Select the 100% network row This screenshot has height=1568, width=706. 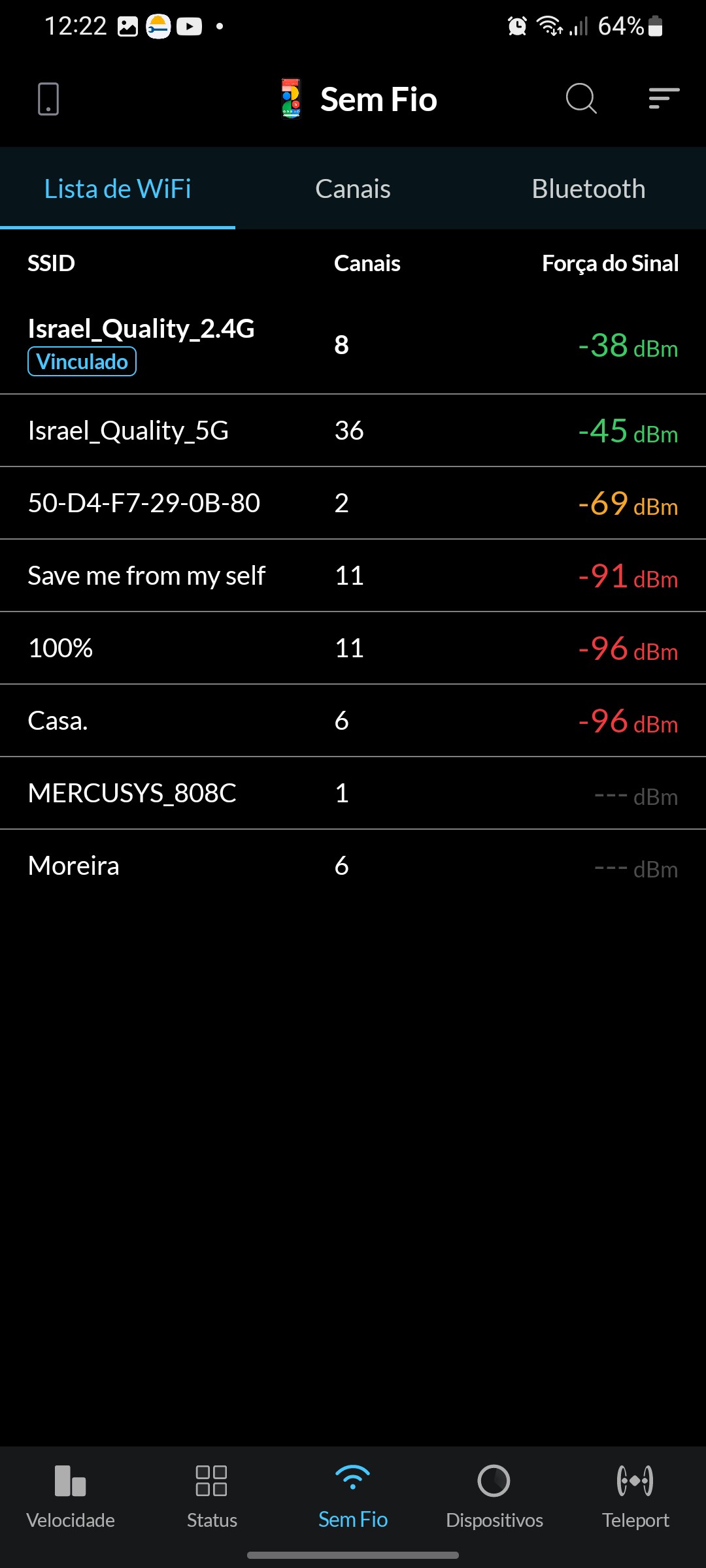point(353,648)
